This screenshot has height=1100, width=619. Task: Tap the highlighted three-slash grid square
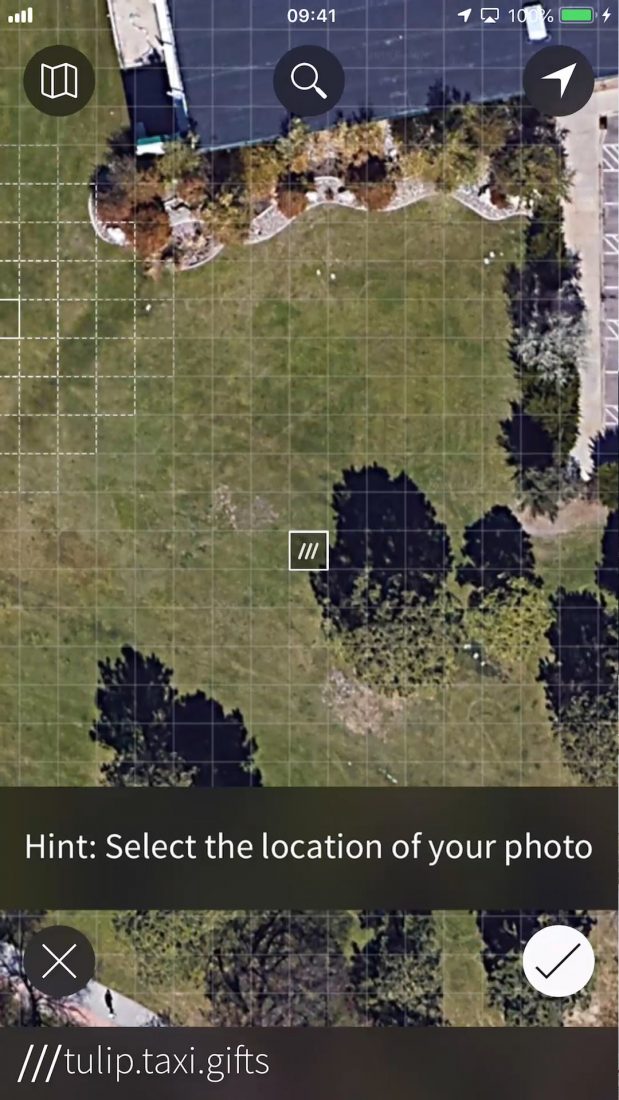point(308,550)
